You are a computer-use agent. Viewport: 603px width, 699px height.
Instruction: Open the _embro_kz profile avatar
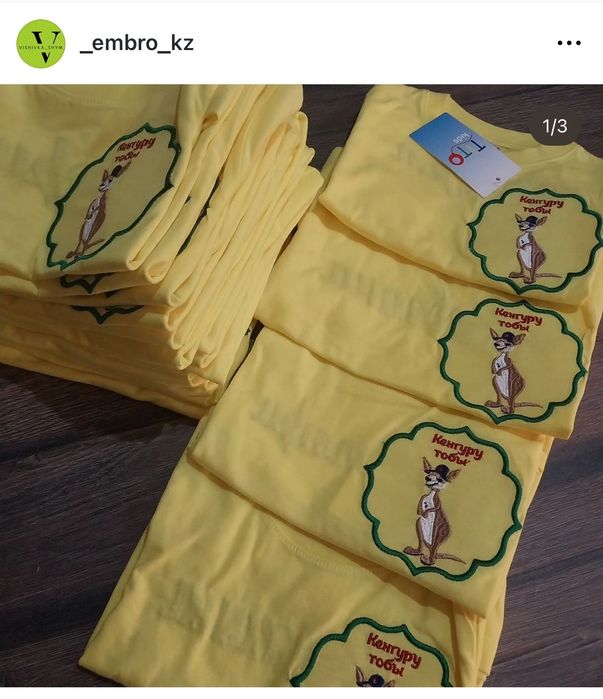pos(40,43)
